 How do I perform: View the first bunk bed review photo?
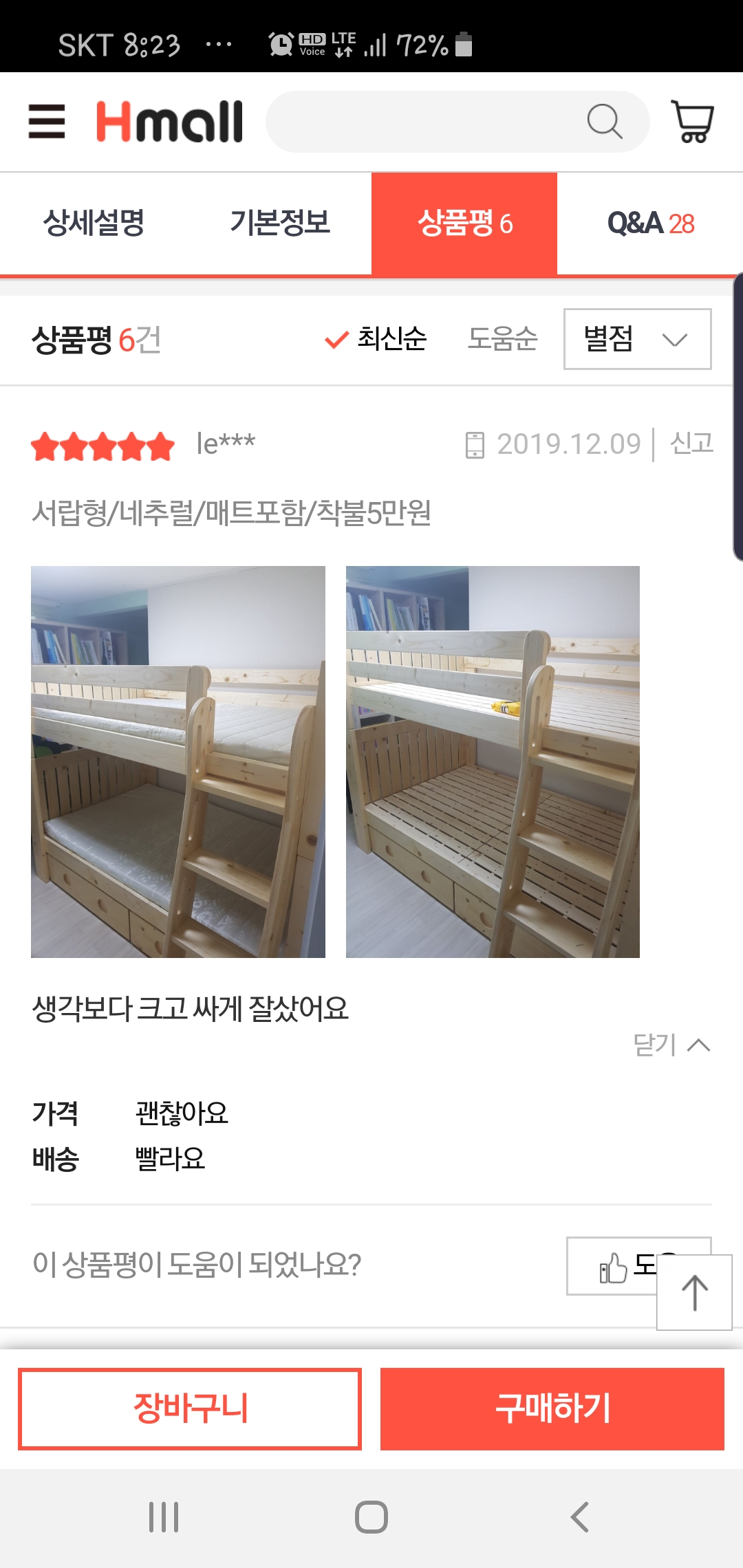pyautogui.click(x=177, y=761)
